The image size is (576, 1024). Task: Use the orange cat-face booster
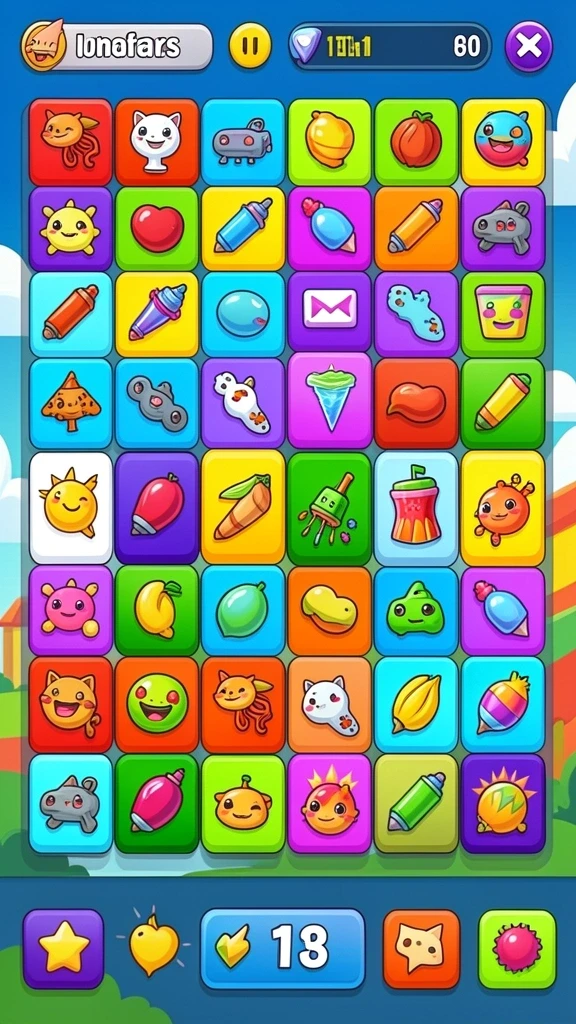[421, 948]
